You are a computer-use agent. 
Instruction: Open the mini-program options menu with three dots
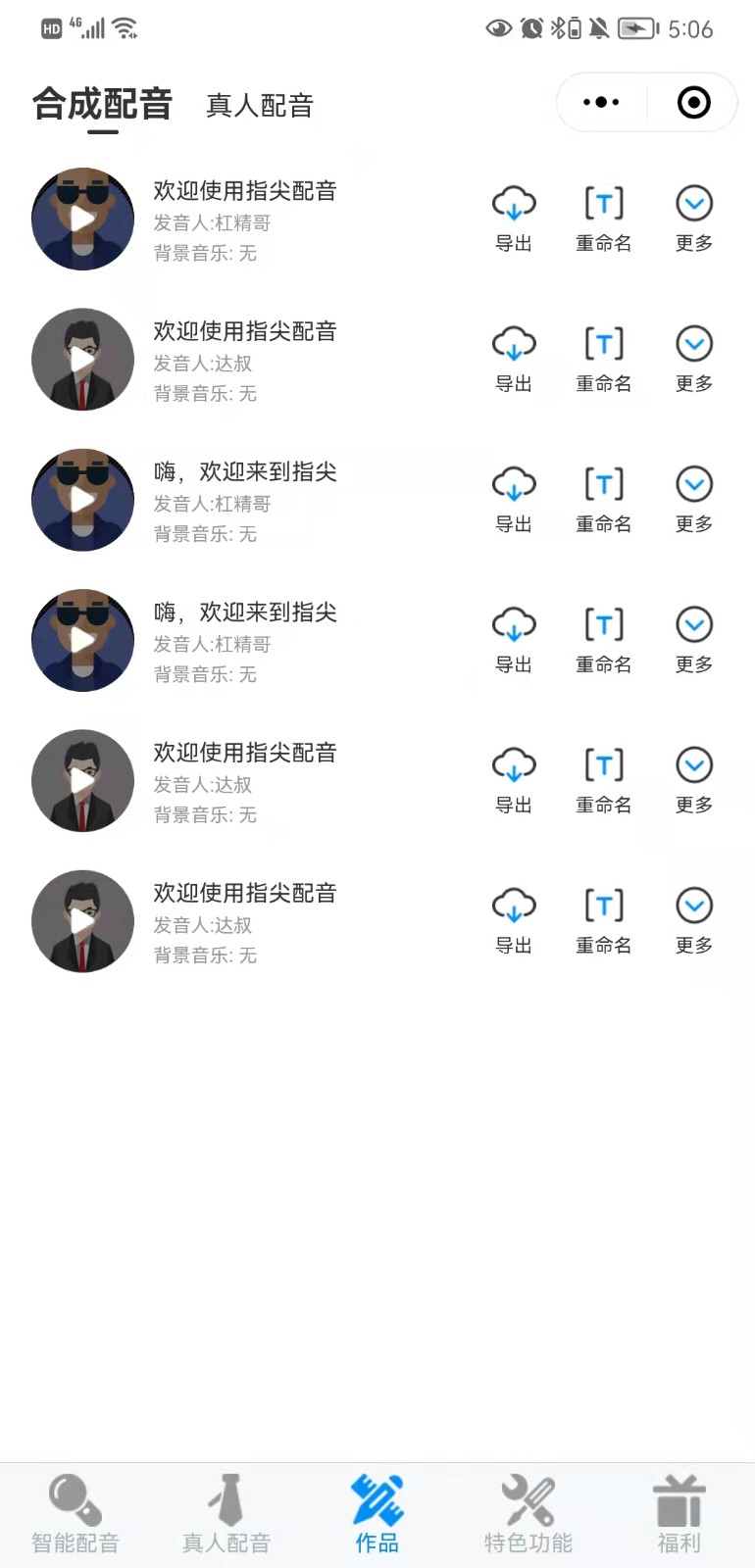click(600, 102)
